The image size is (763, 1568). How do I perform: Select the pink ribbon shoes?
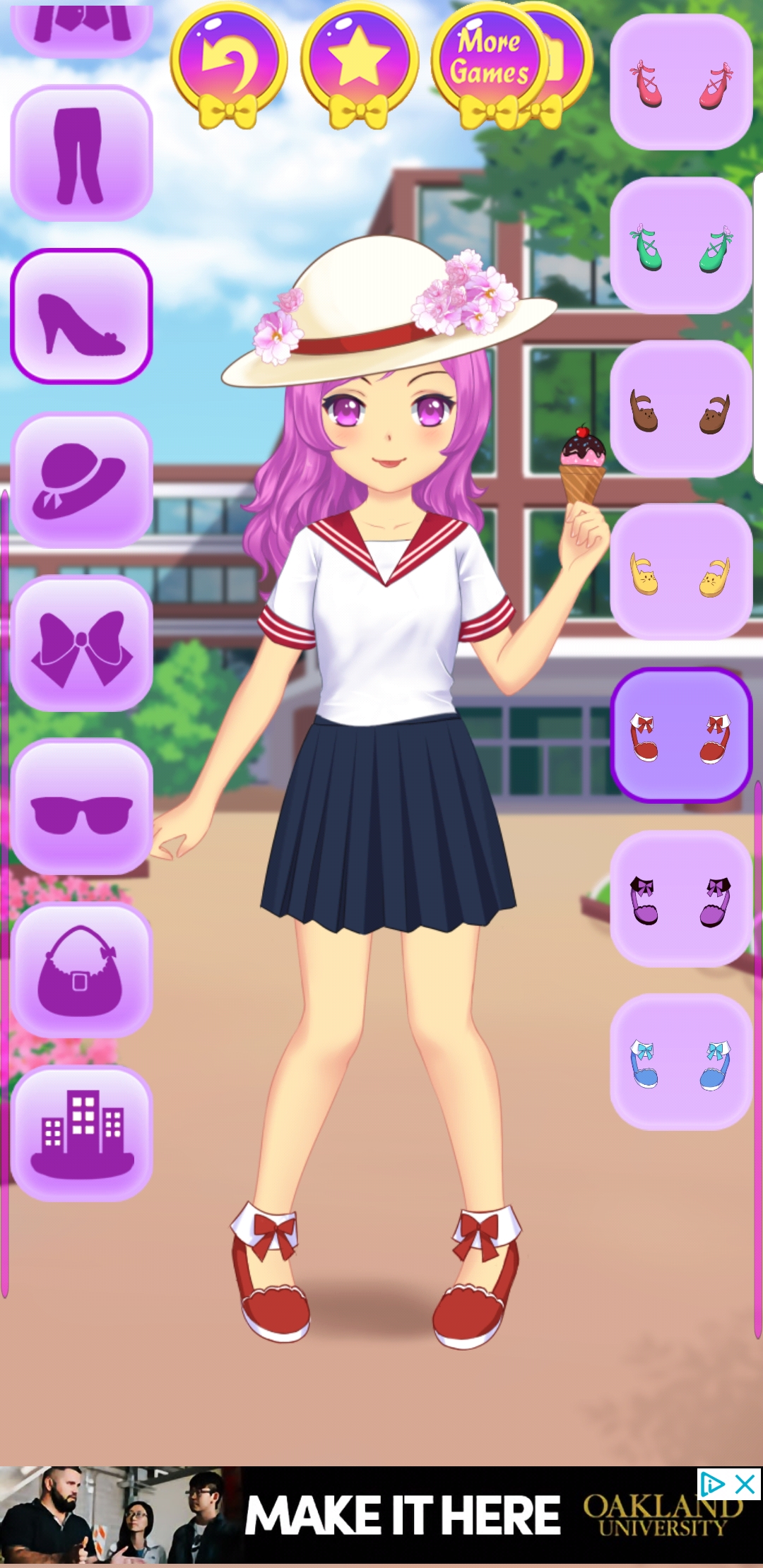click(681, 82)
